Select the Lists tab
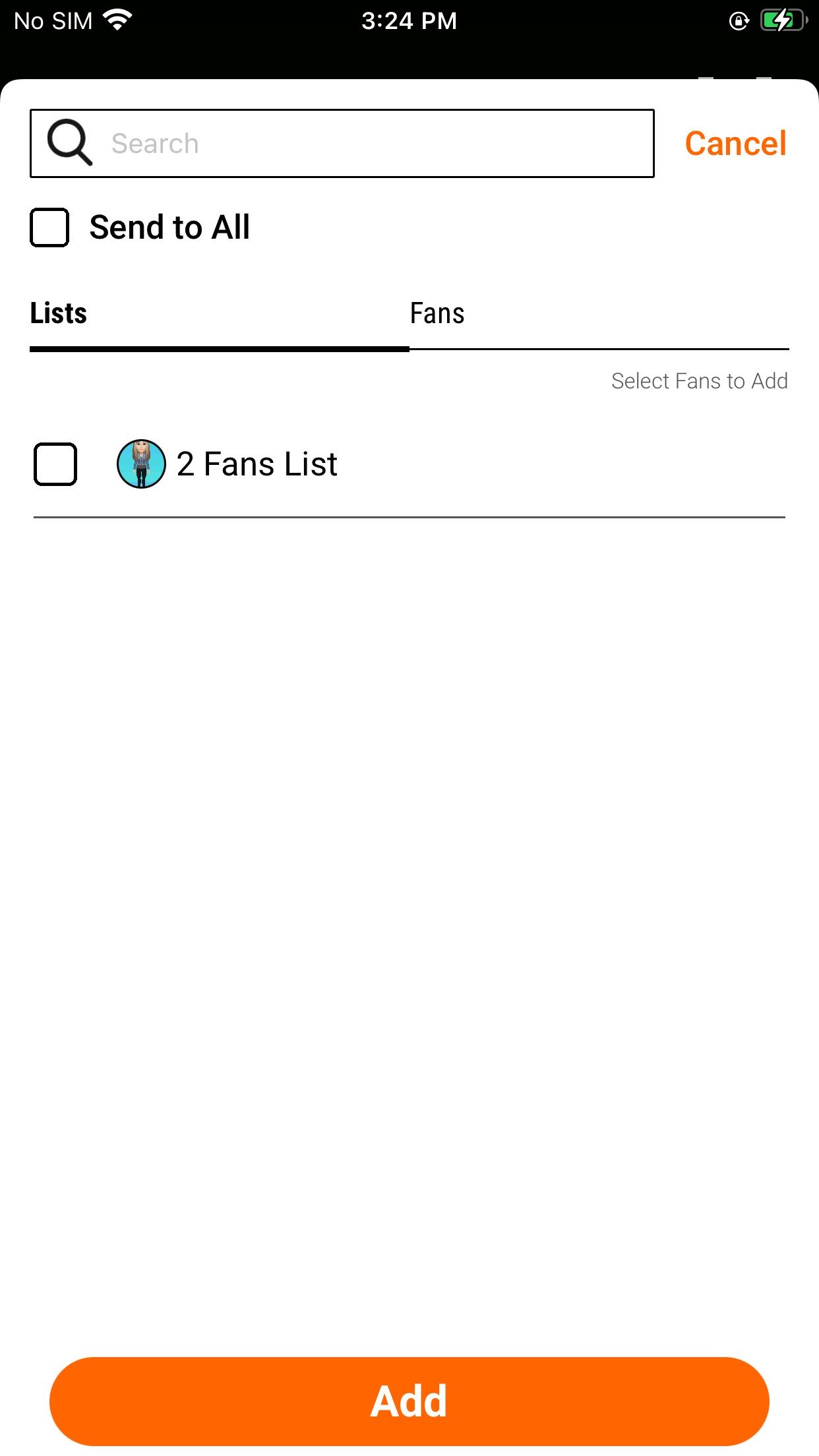The height and width of the screenshot is (1456, 819). (59, 313)
